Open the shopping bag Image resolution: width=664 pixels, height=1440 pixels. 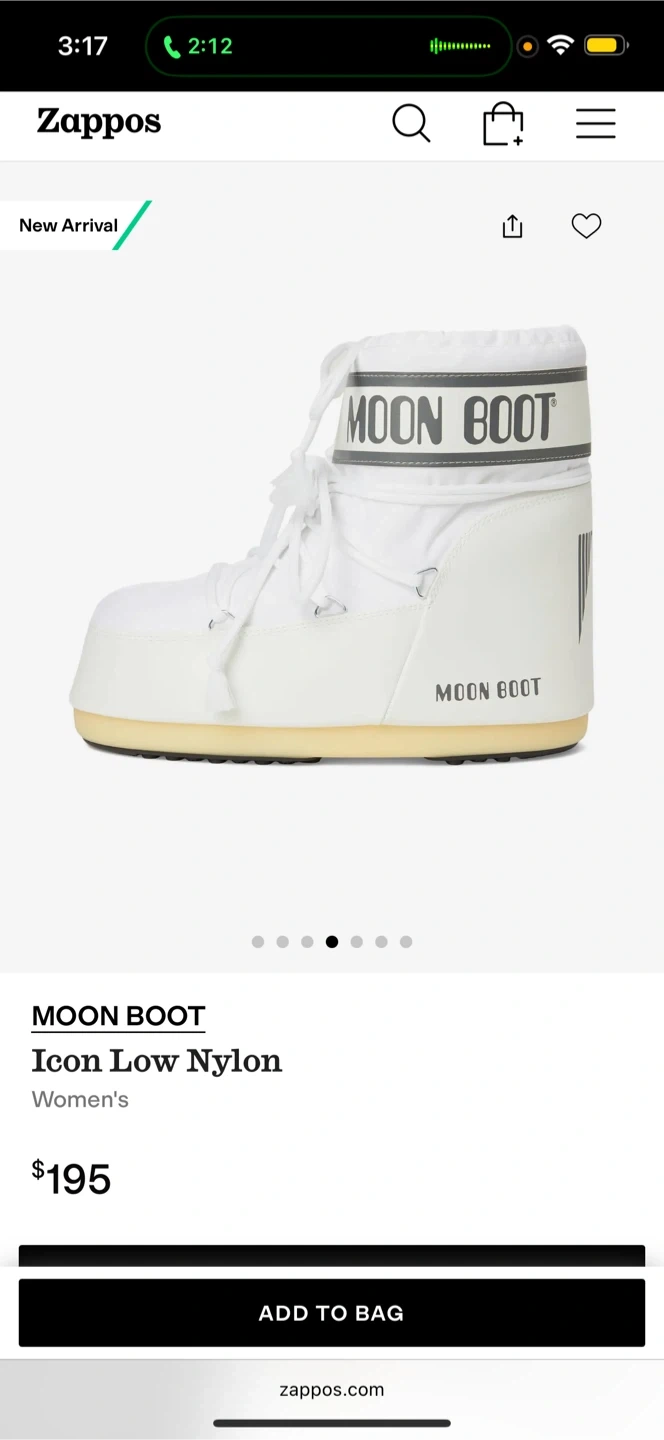coord(503,124)
